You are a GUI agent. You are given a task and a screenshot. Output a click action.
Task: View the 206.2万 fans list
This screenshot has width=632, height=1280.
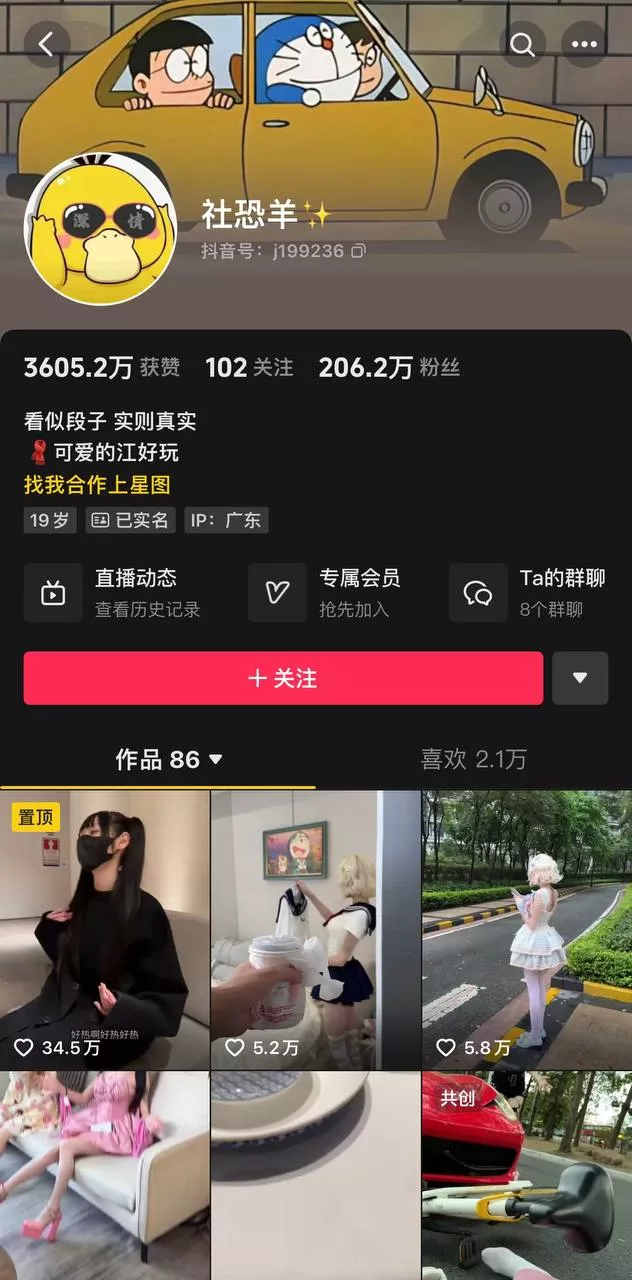point(389,368)
